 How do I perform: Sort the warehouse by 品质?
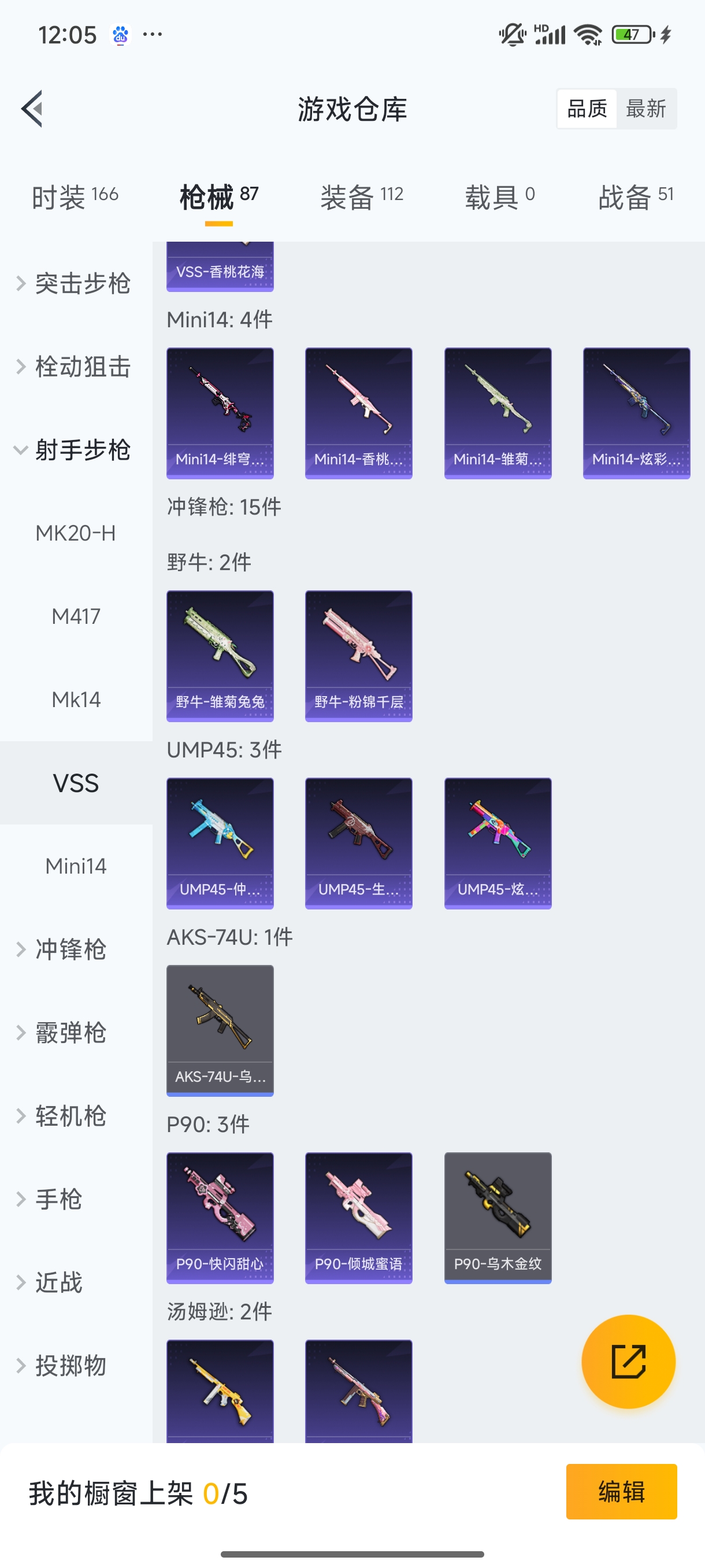coord(586,108)
